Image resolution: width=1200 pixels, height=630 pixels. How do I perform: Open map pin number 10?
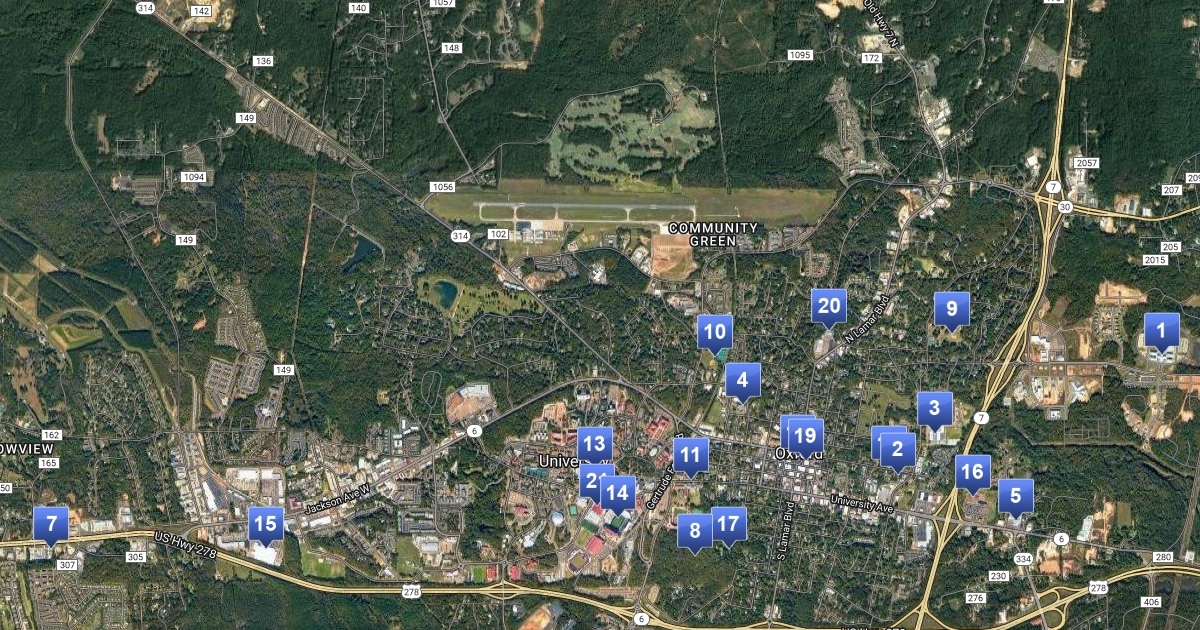(x=714, y=332)
